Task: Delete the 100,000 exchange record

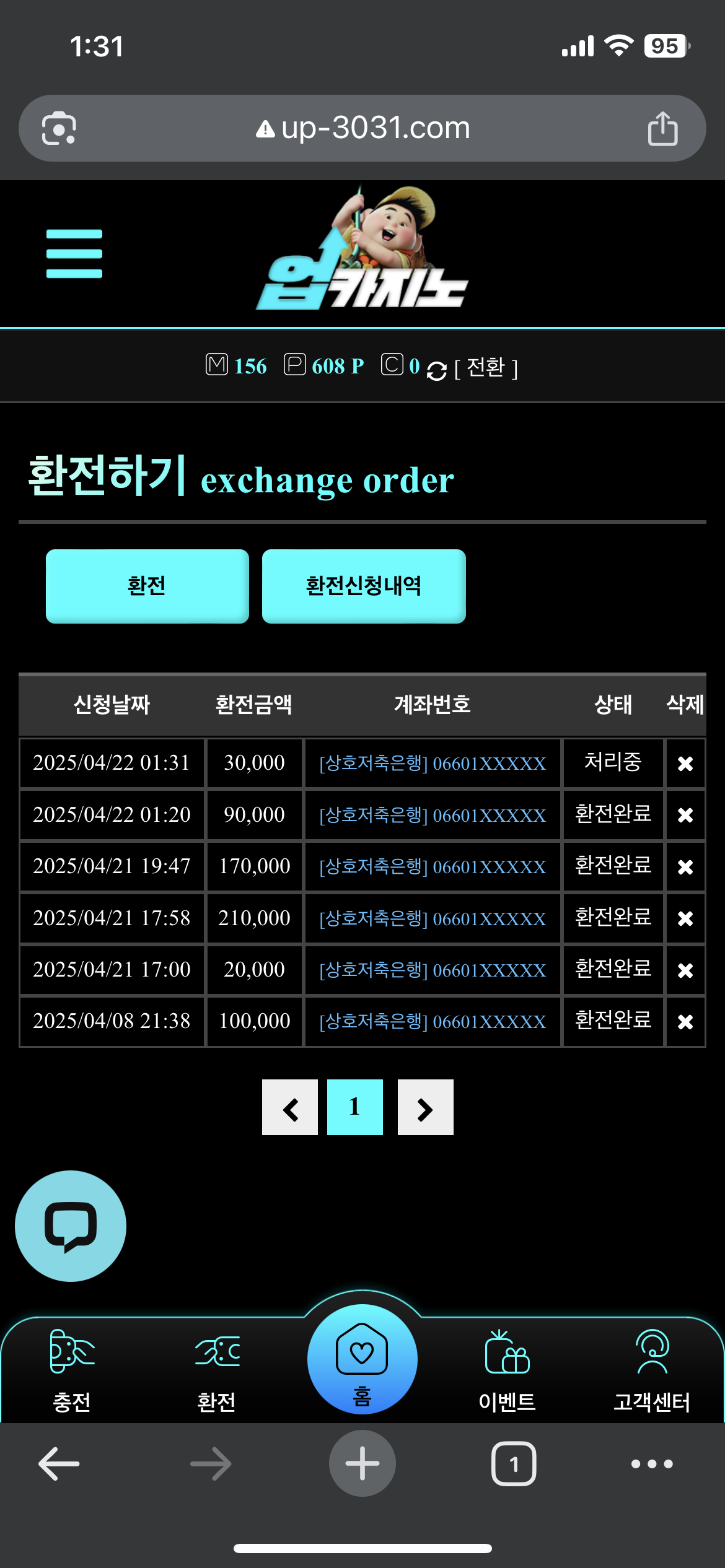Action: click(x=685, y=1022)
